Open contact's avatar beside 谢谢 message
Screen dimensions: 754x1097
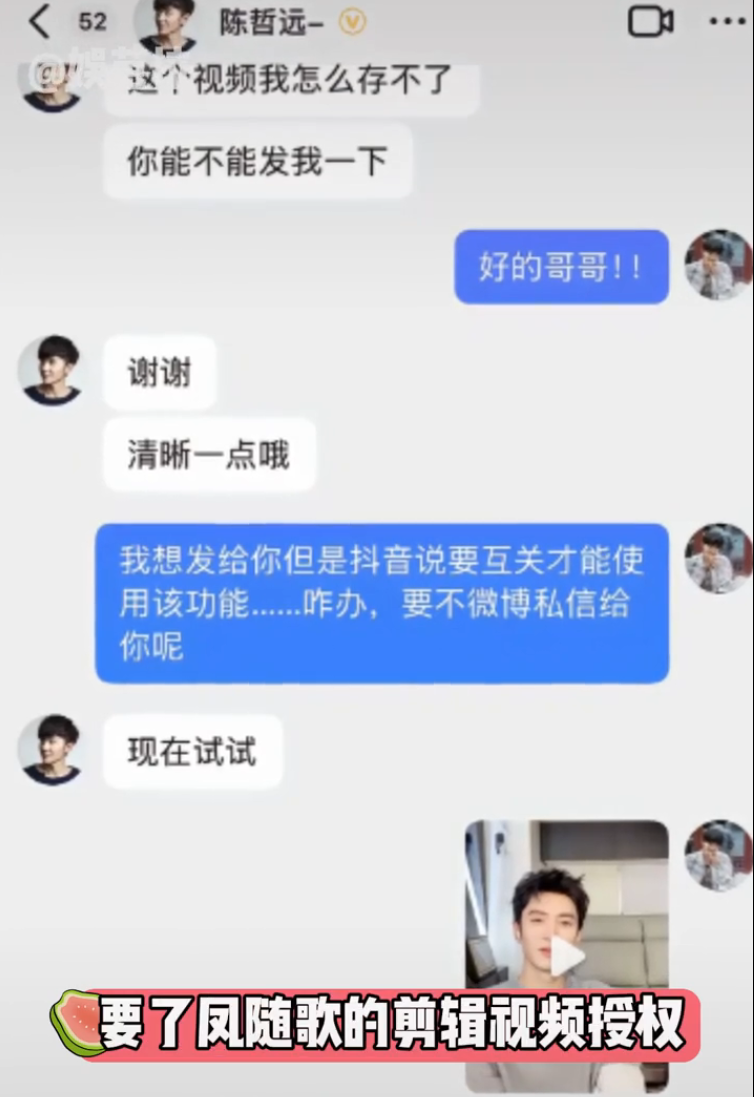click(x=50, y=370)
